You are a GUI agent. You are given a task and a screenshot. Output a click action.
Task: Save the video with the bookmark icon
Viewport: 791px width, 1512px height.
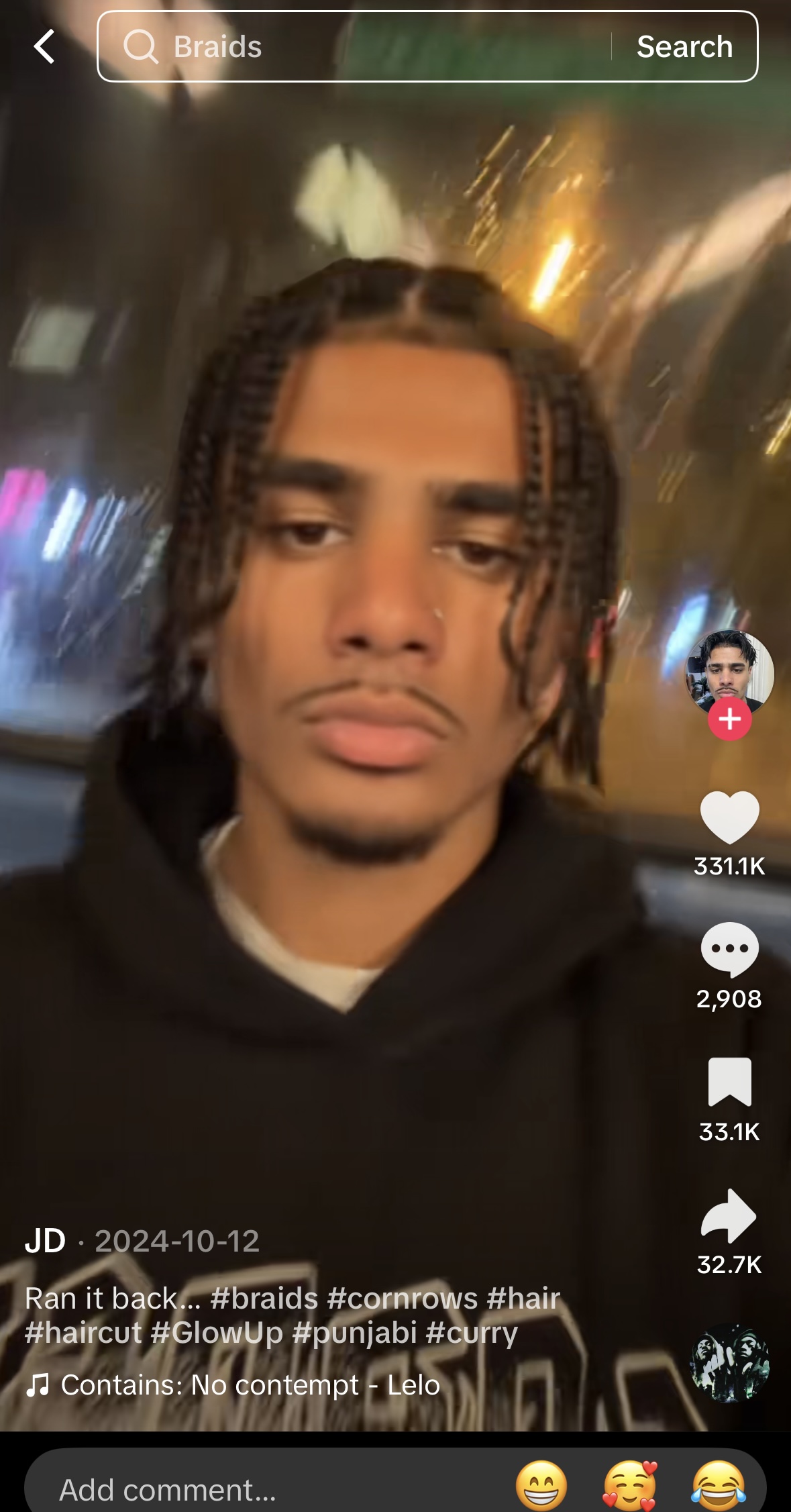coord(729,1082)
